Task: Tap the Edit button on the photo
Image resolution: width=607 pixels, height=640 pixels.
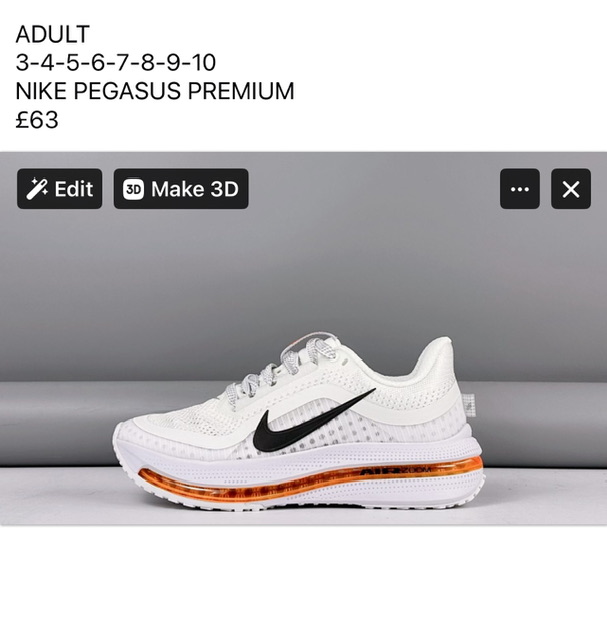Action: (x=59, y=189)
